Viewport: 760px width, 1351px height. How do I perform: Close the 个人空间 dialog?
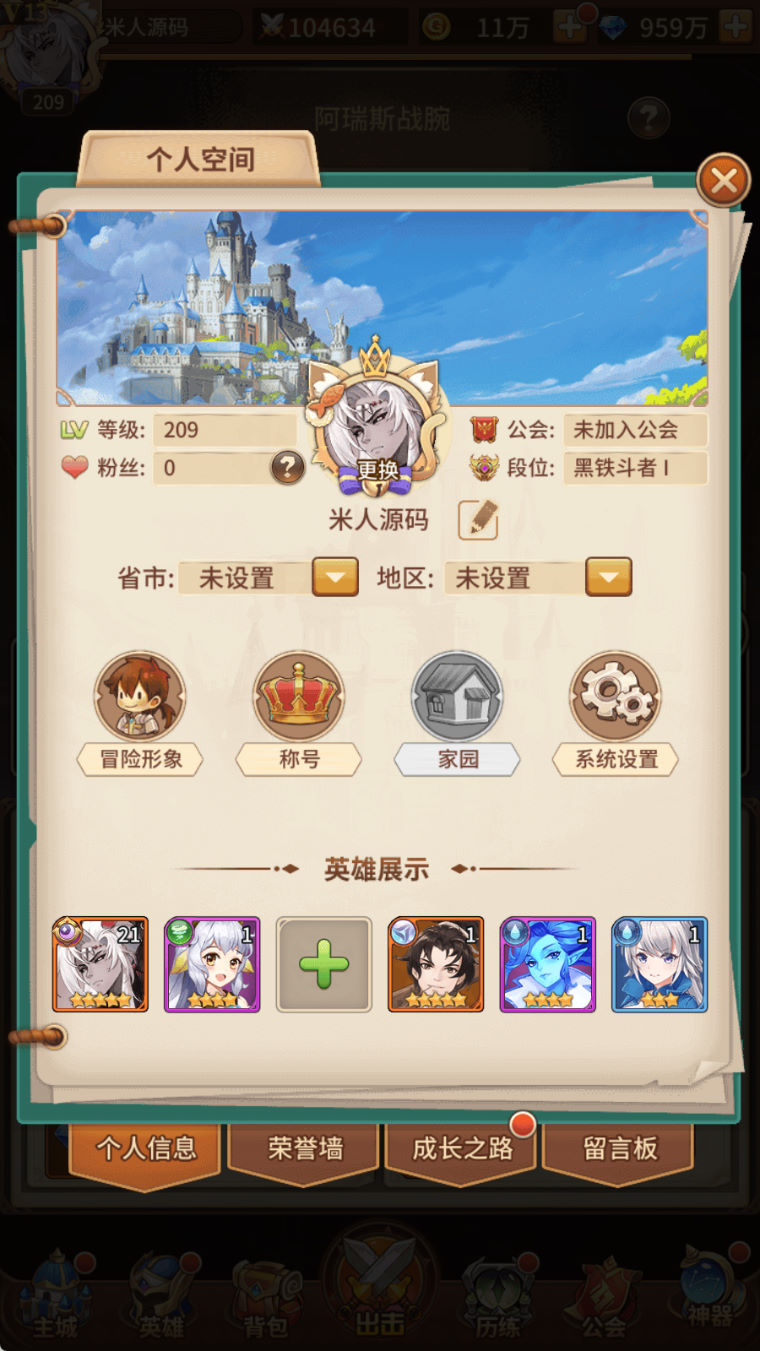point(723,180)
